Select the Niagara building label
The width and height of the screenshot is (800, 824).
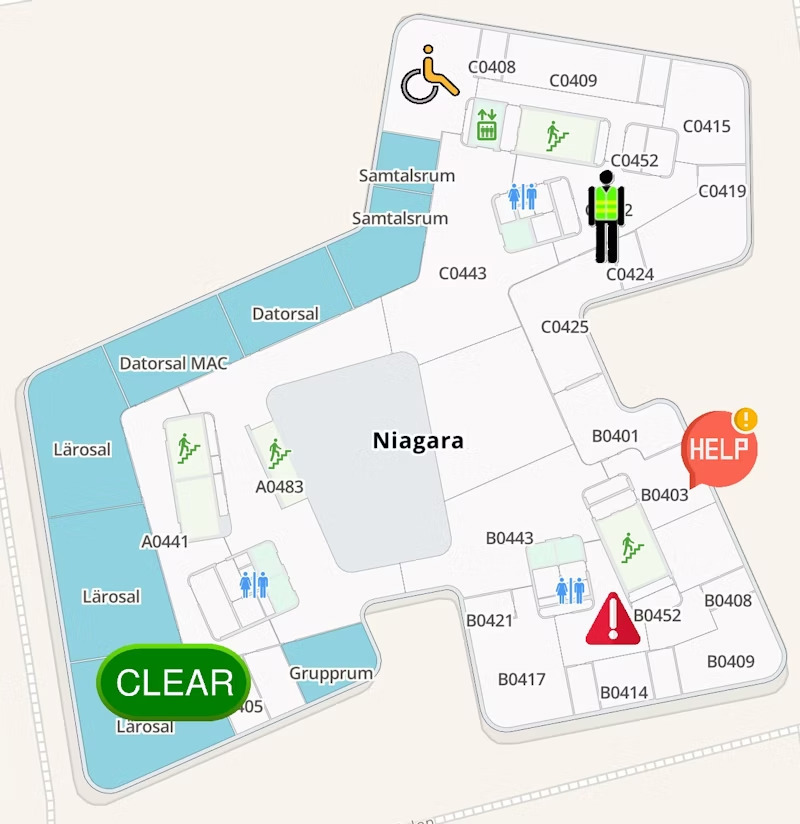[x=418, y=440]
